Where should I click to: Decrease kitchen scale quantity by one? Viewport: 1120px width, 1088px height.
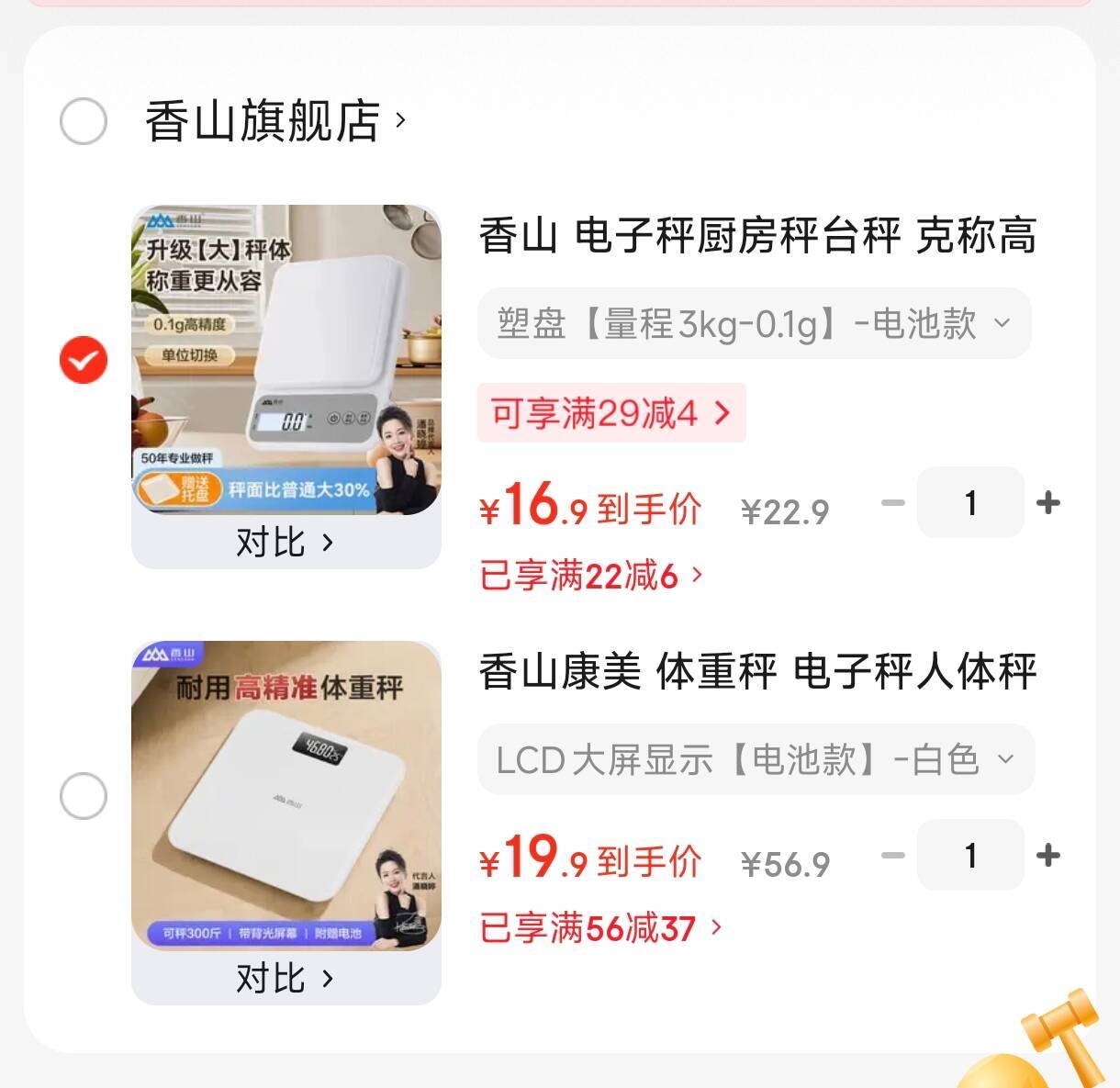(892, 502)
